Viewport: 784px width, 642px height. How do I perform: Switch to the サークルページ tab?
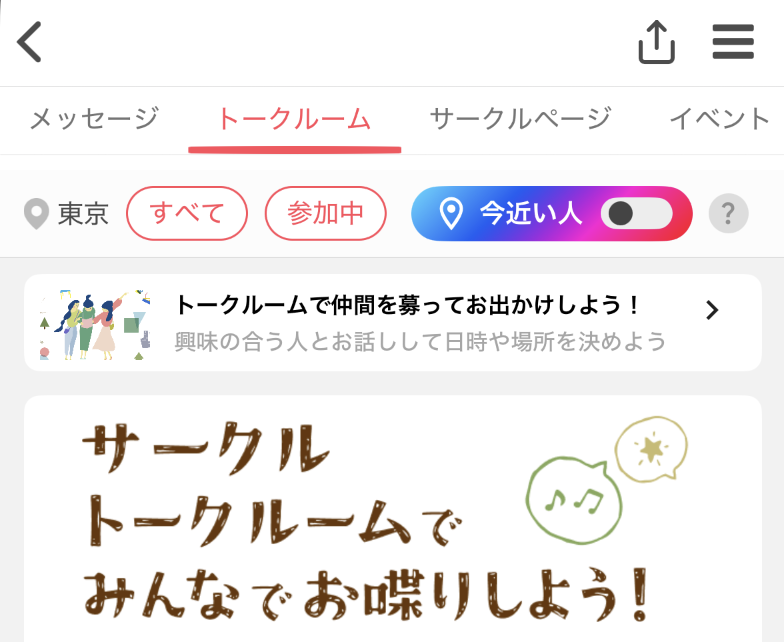click(520, 119)
